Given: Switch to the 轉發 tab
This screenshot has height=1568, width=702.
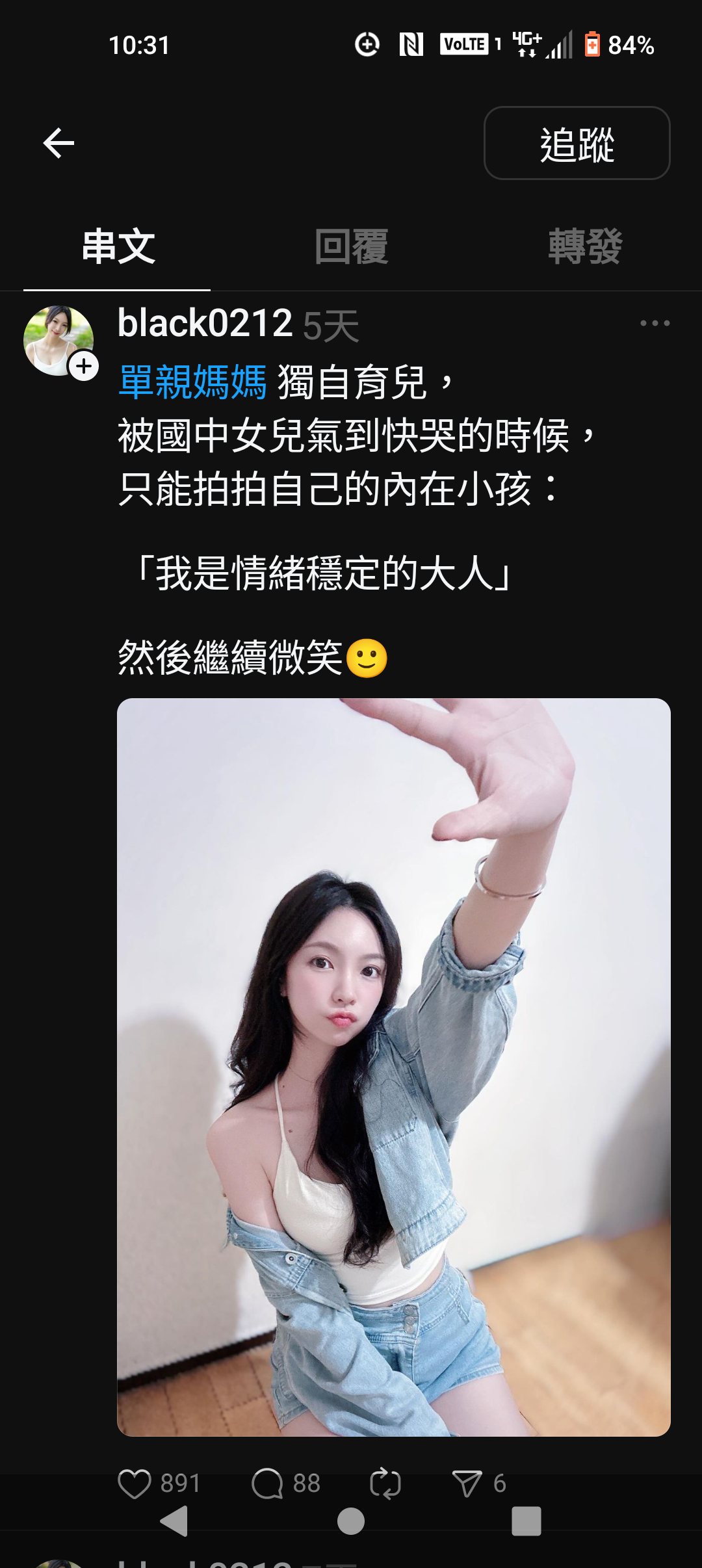Looking at the screenshot, I should [585, 247].
